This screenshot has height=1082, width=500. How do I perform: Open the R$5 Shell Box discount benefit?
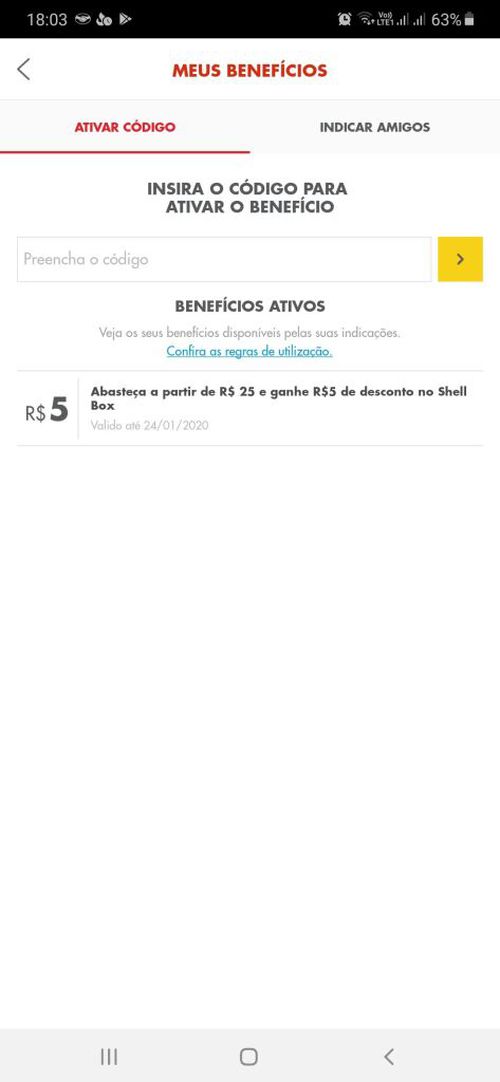pos(250,409)
